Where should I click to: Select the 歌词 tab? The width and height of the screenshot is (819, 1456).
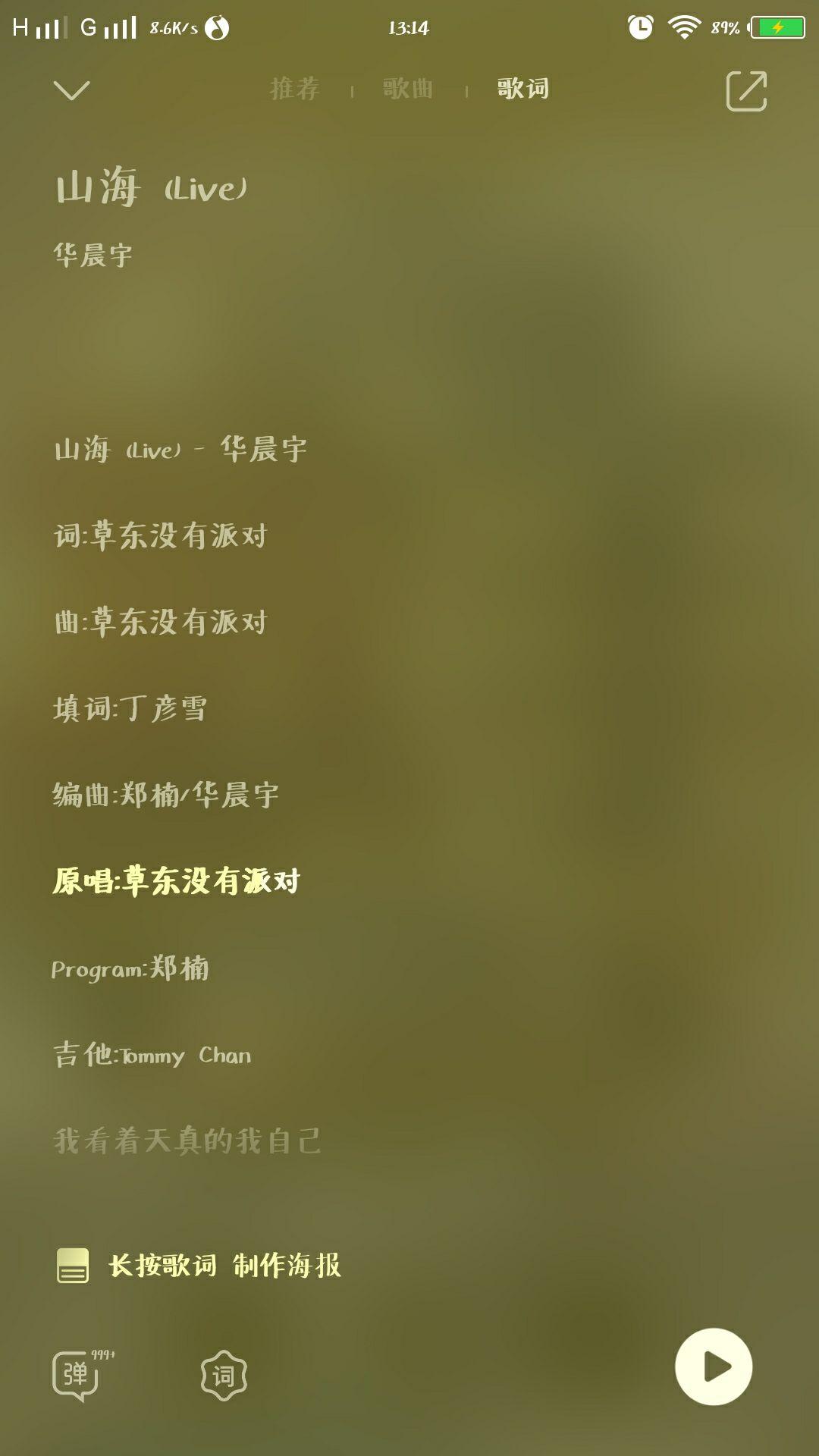tap(522, 89)
